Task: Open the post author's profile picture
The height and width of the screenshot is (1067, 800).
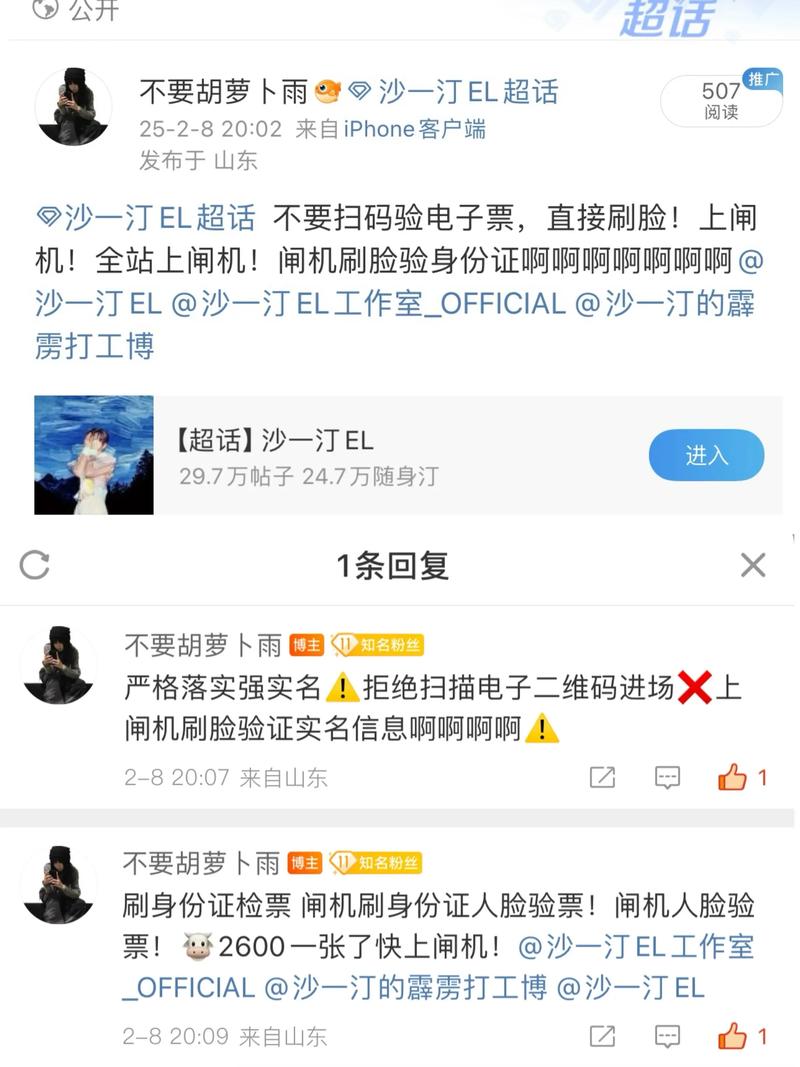Action: coord(74,107)
